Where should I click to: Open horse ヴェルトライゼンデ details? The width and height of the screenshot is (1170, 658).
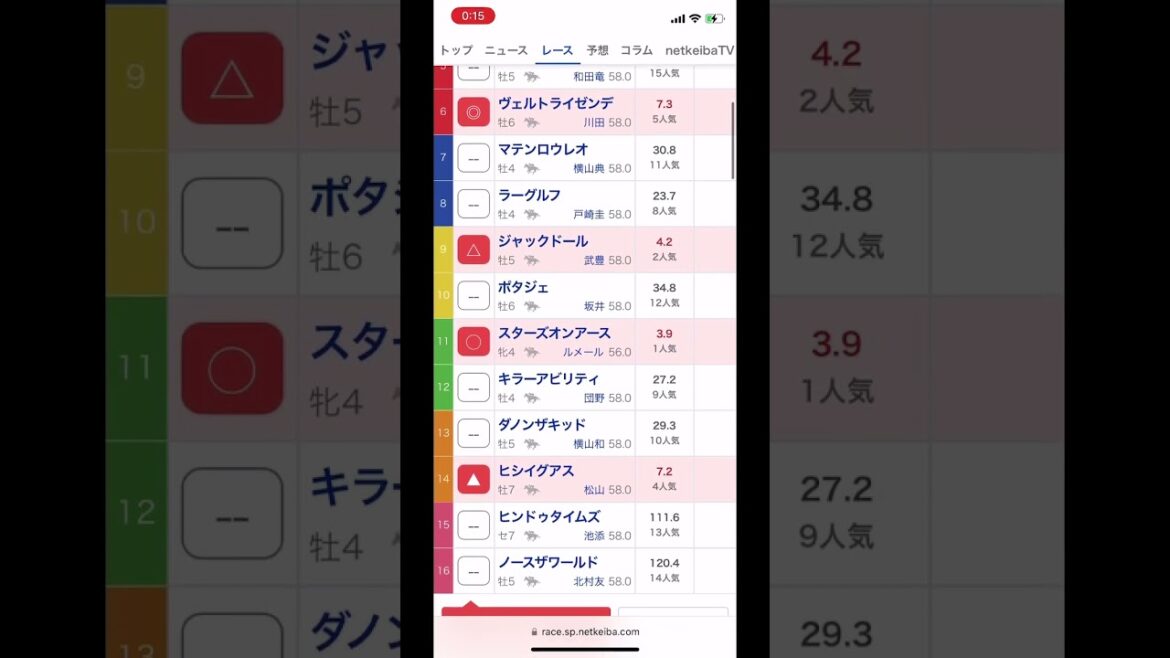click(555, 103)
